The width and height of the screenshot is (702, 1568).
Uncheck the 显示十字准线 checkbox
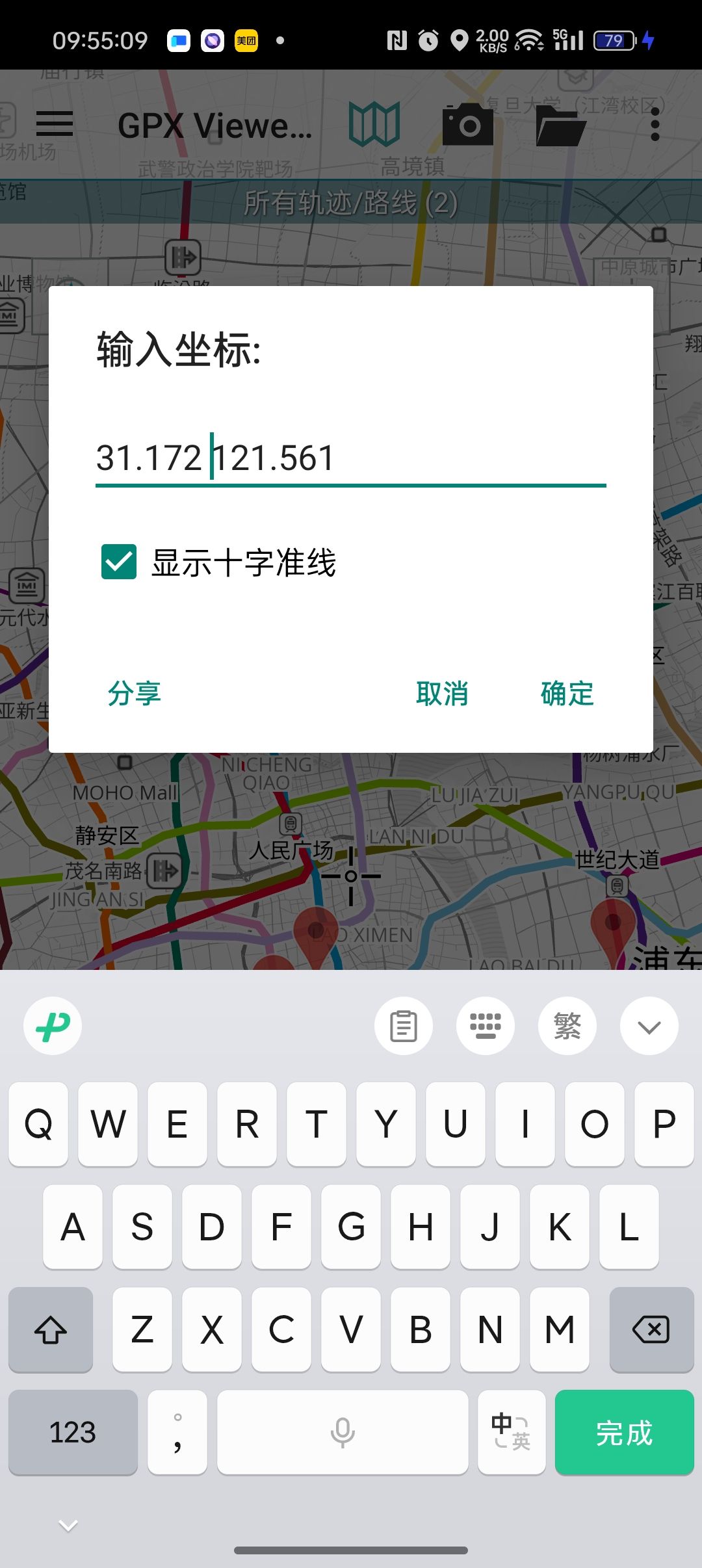tap(119, 562)
